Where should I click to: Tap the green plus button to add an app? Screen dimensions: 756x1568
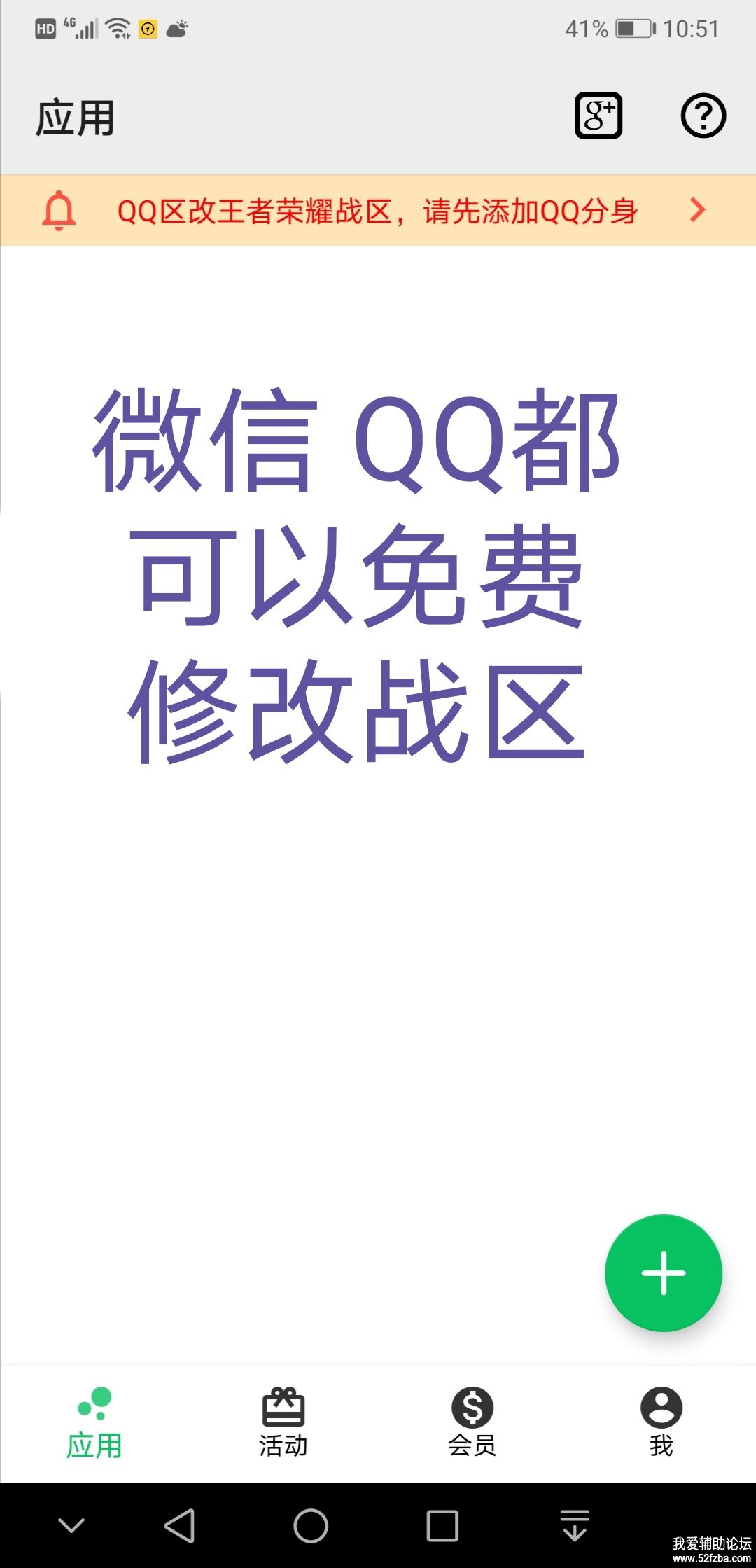click(x=663, y=1272)
